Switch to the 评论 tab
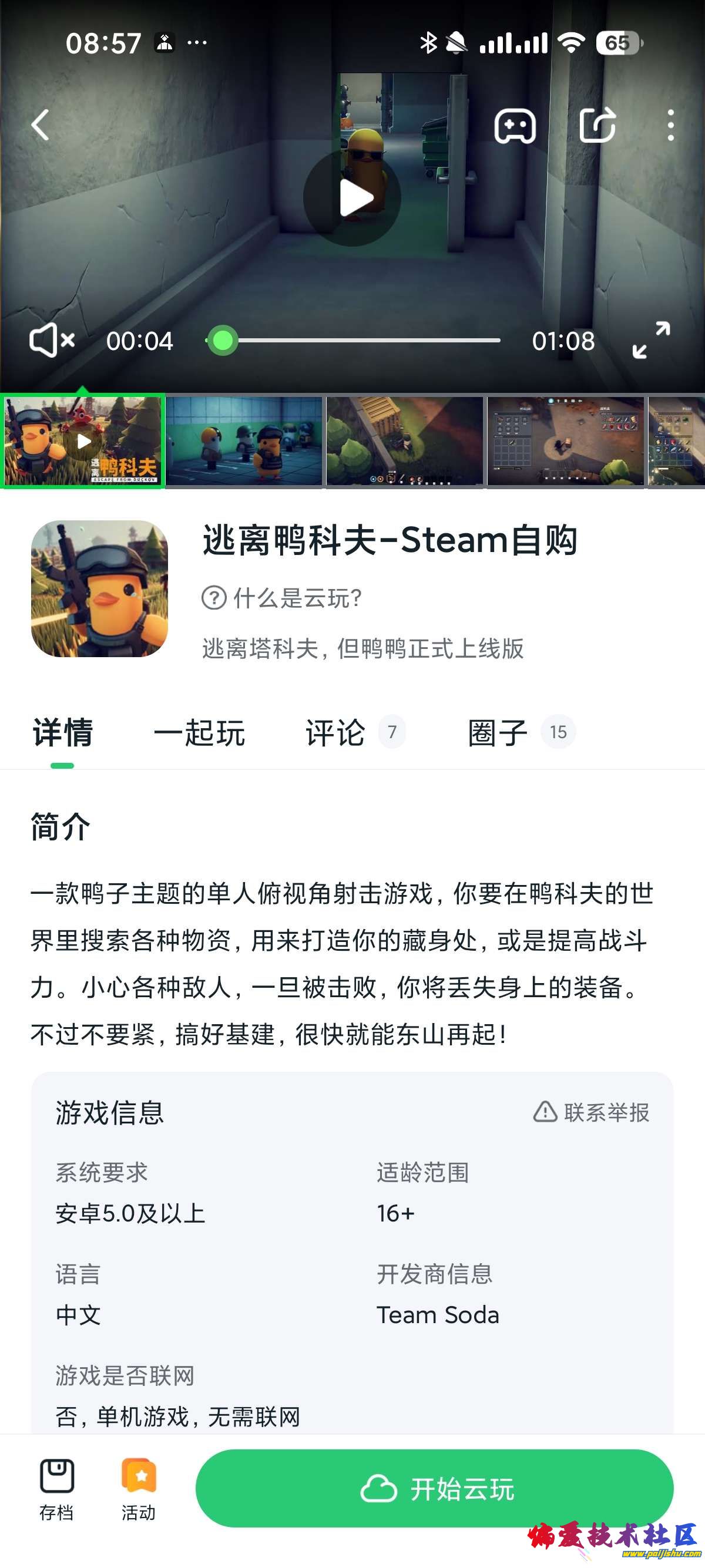Viewport: 705px width, 1568px height. (335, 732)
